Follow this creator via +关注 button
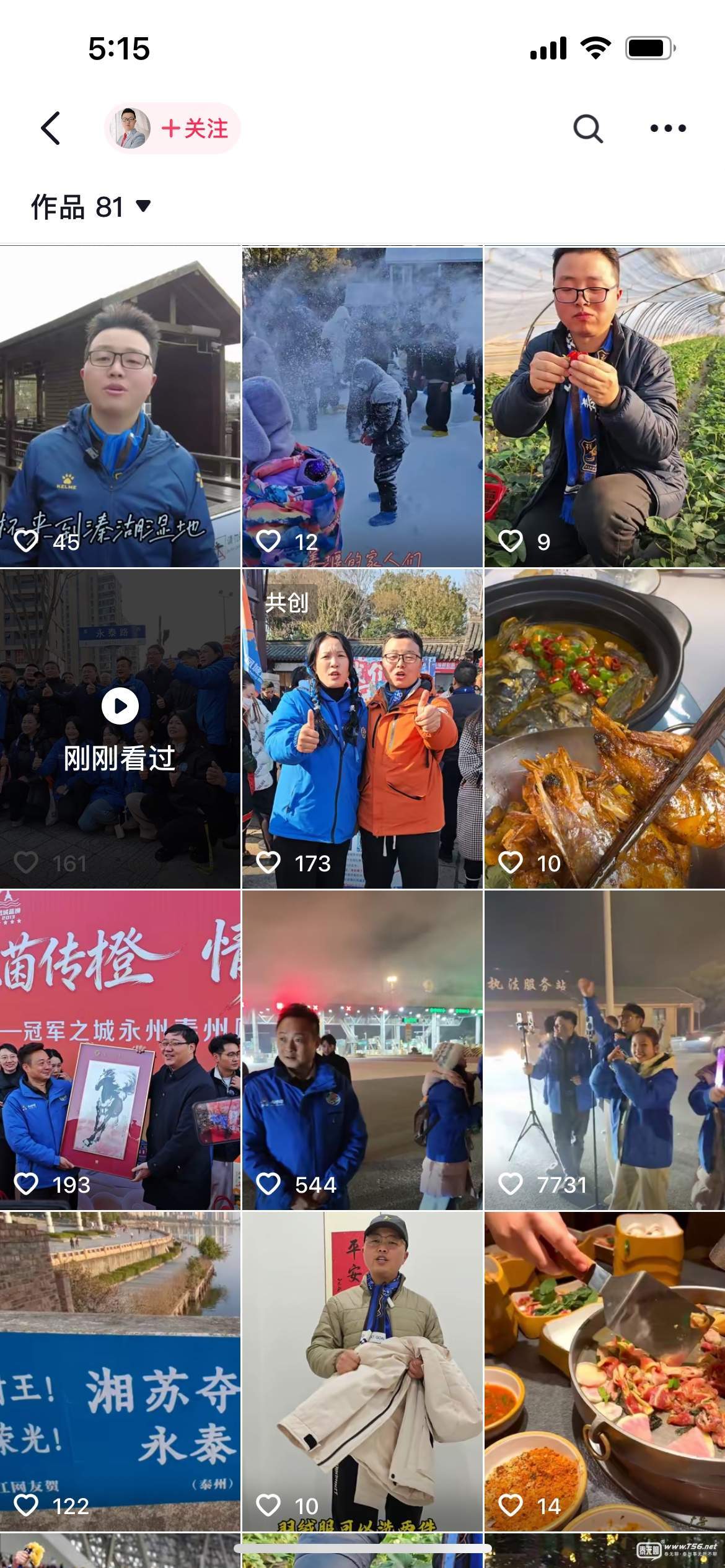 tap(194, 129)
